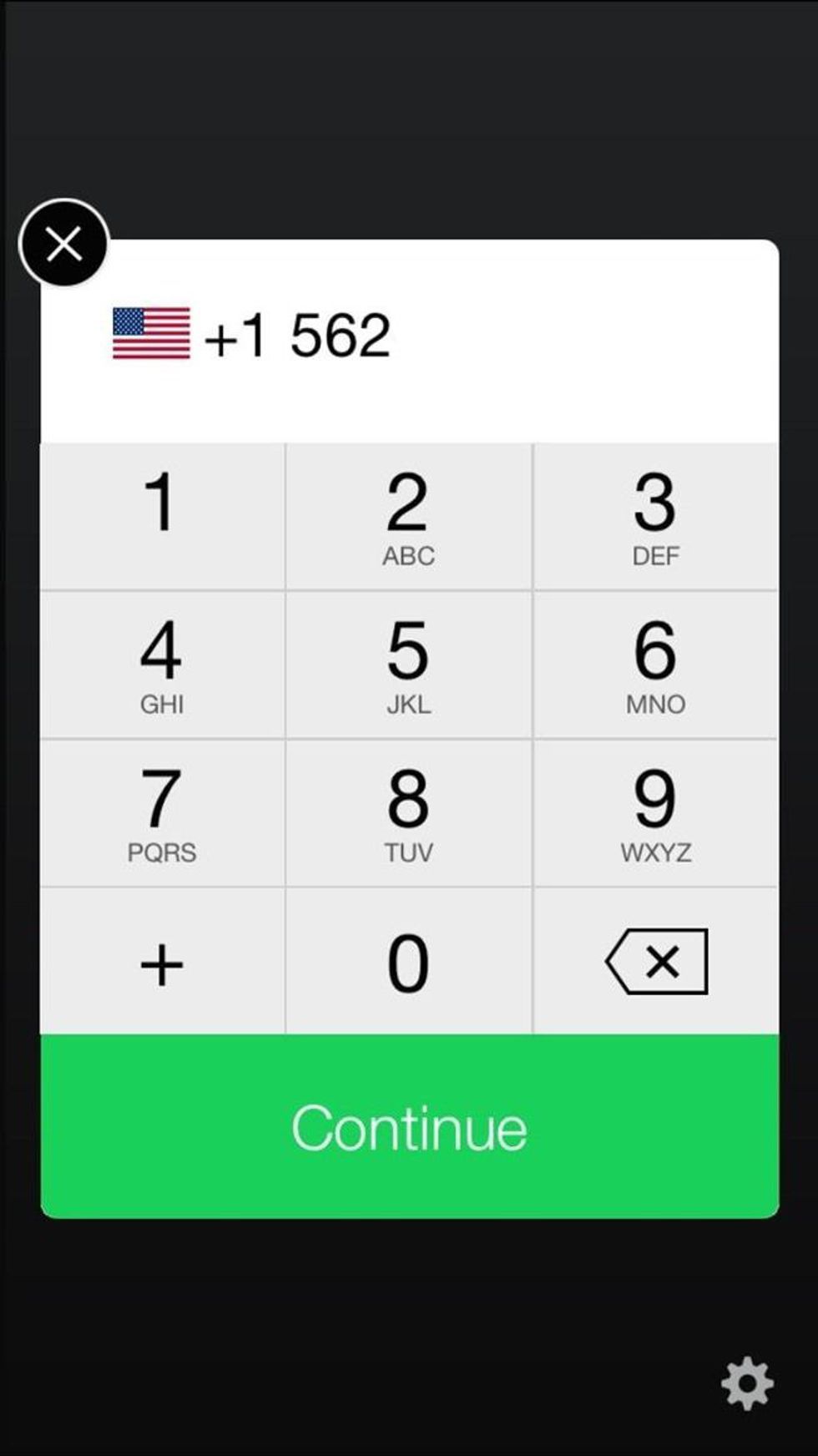Tap the plus key

pos(162,963)
